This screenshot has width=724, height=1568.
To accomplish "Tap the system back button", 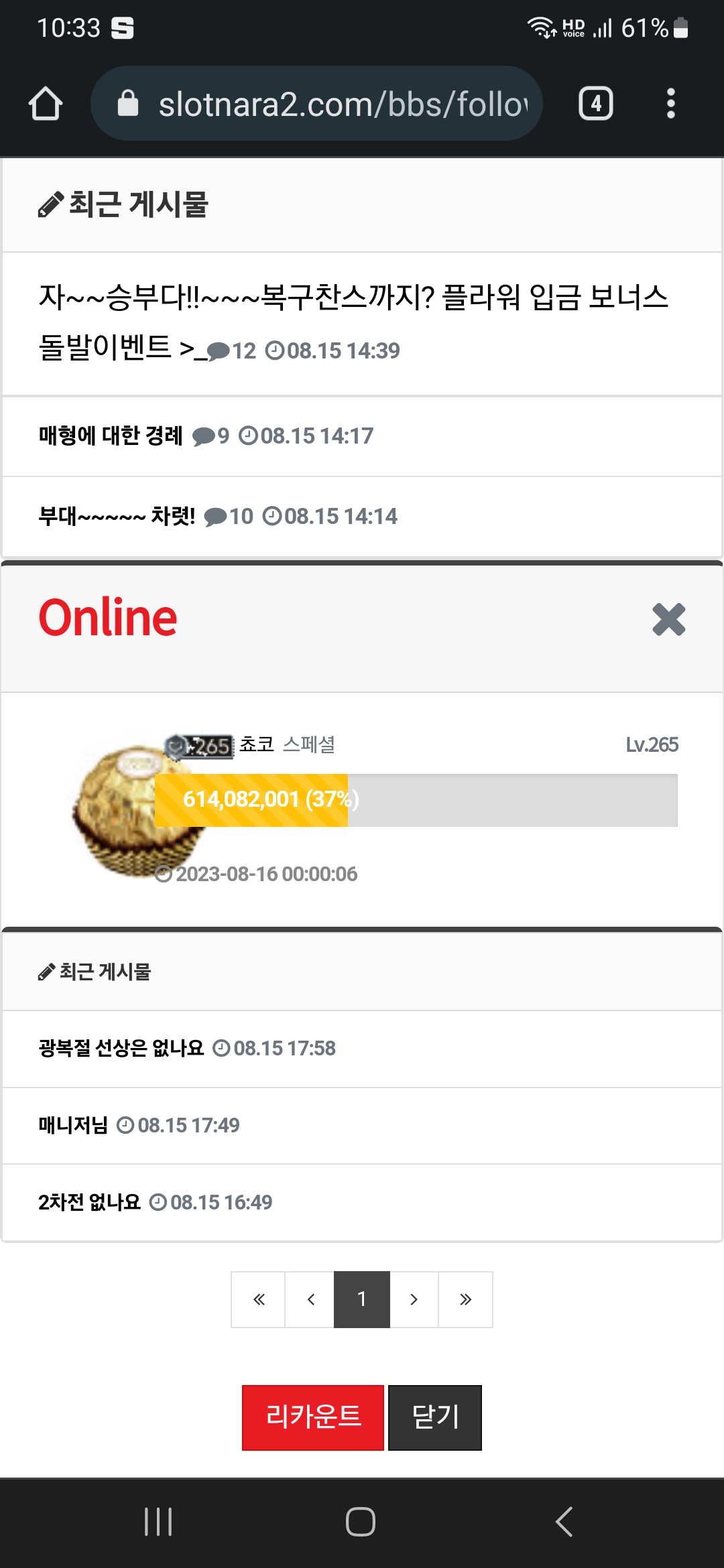I will point(564,1522).
